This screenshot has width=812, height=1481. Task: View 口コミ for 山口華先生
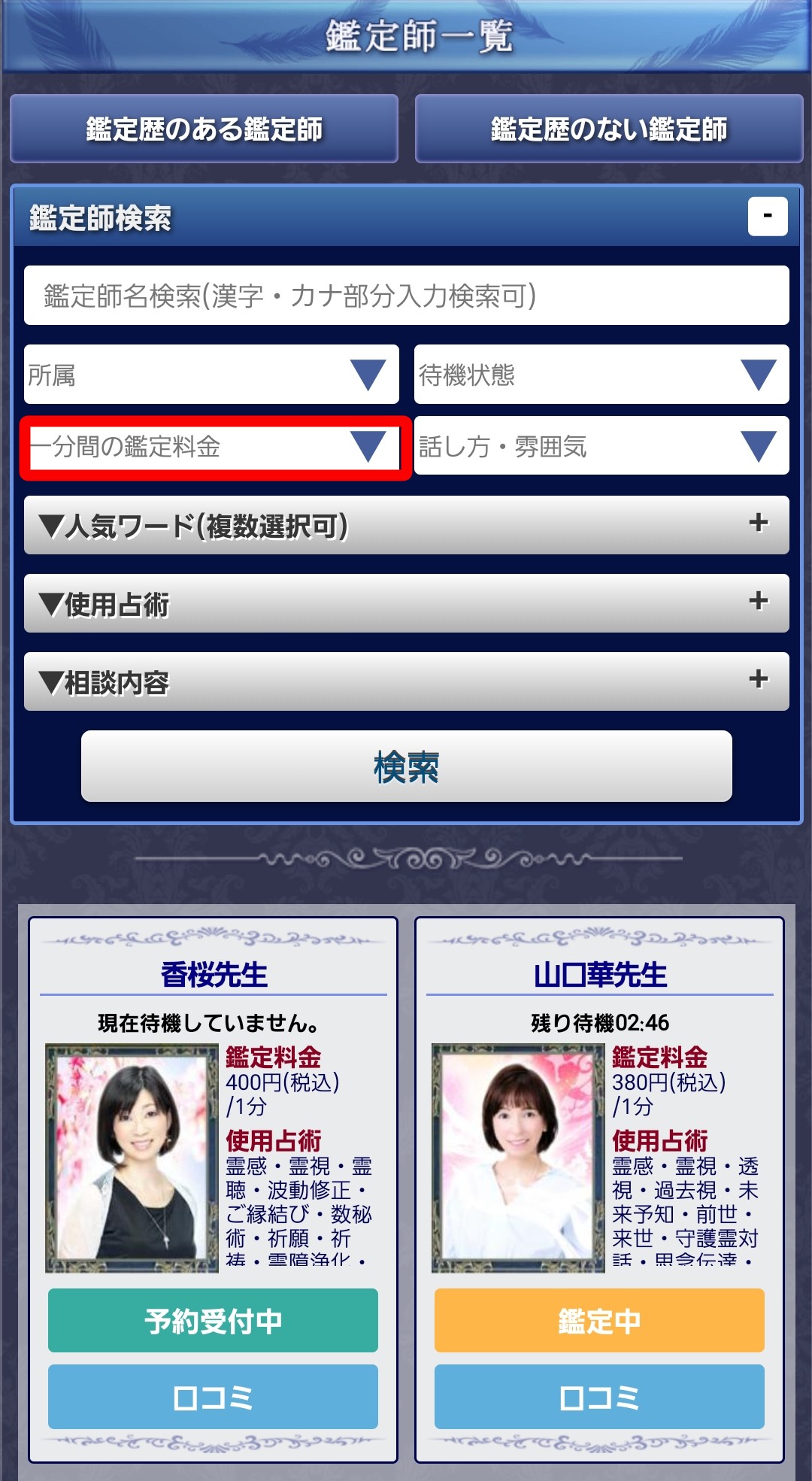(599, 1397)
